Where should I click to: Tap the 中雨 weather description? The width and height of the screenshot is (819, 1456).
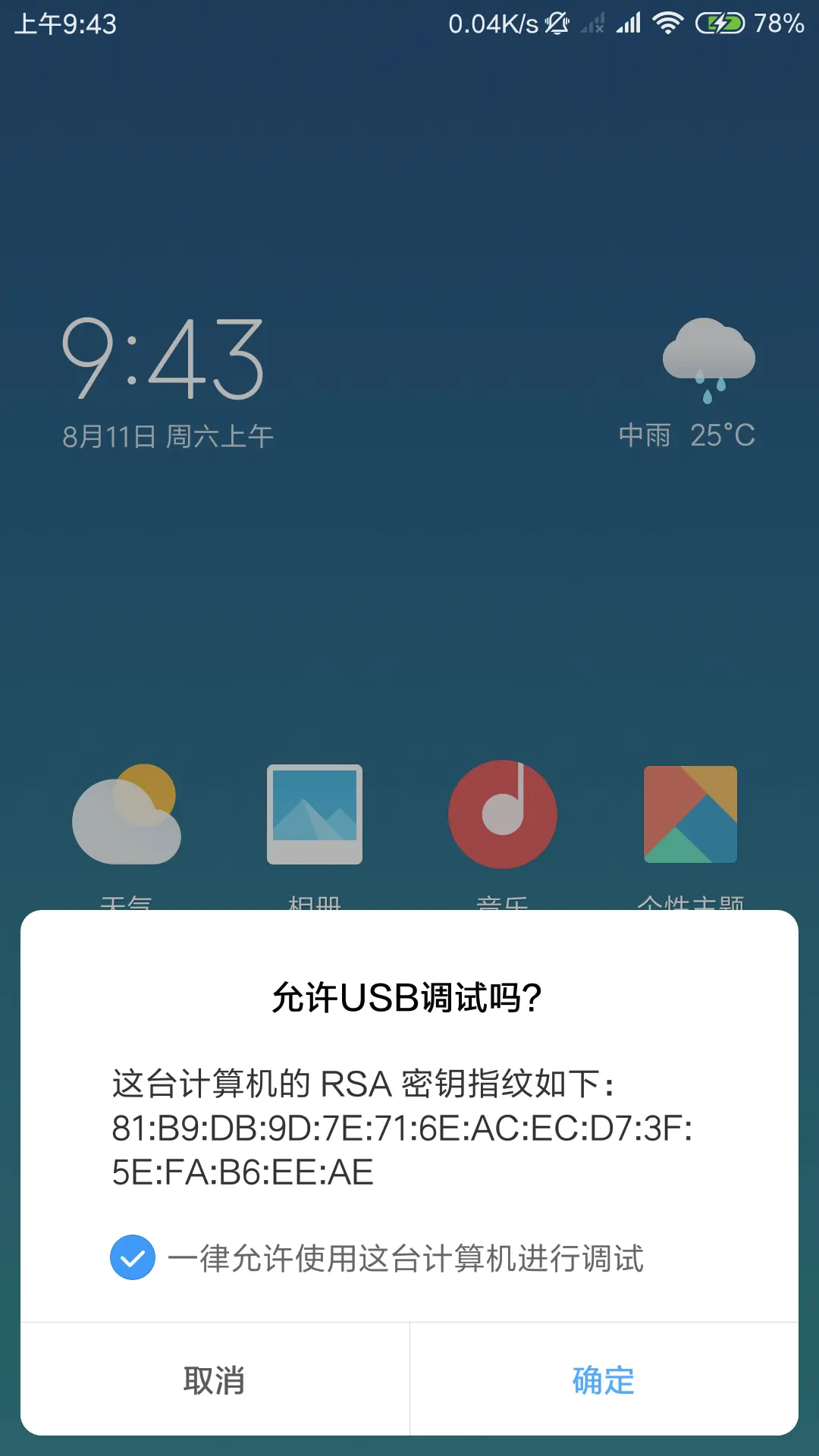pyautogui.click(x=643, y=435)
